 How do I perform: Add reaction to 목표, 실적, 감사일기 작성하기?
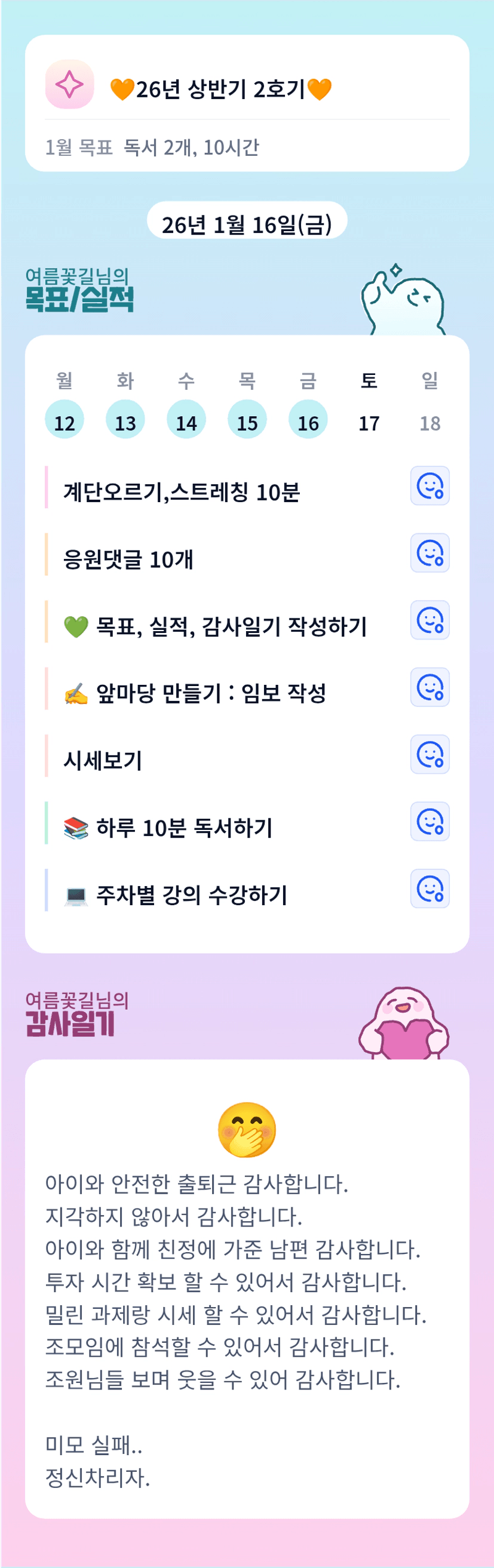point(430,620)
